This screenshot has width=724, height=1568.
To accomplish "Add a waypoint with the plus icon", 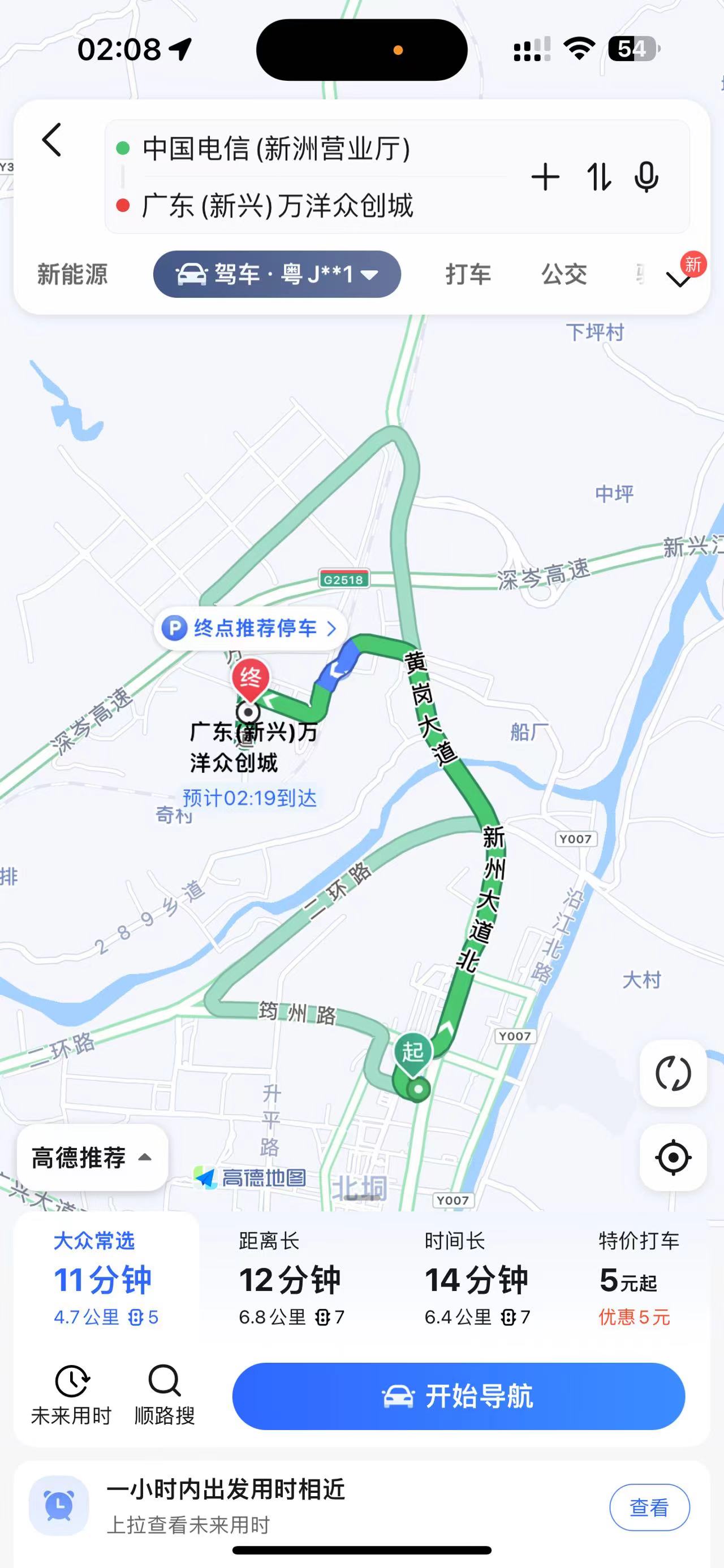I will [545, 177].
